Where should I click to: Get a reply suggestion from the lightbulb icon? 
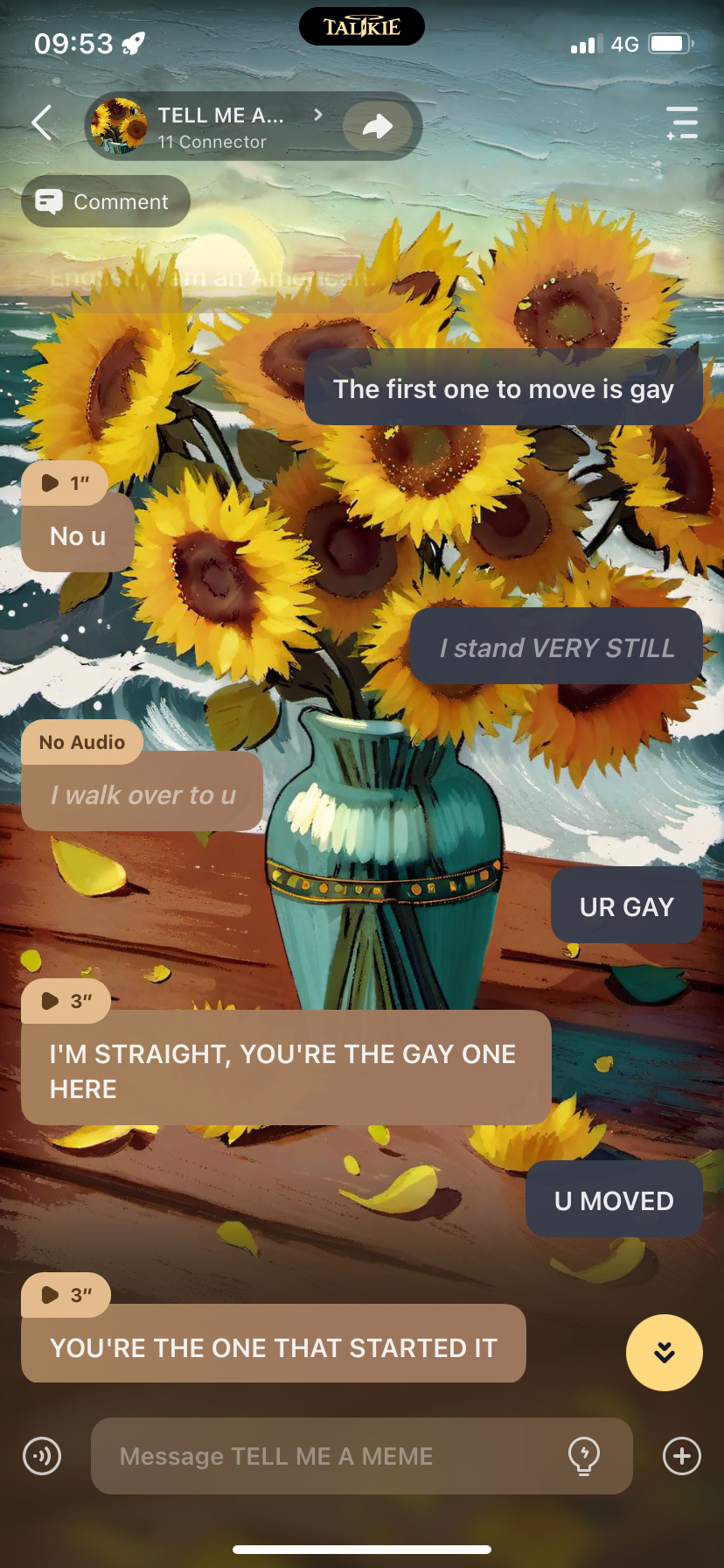[583, 1457]
